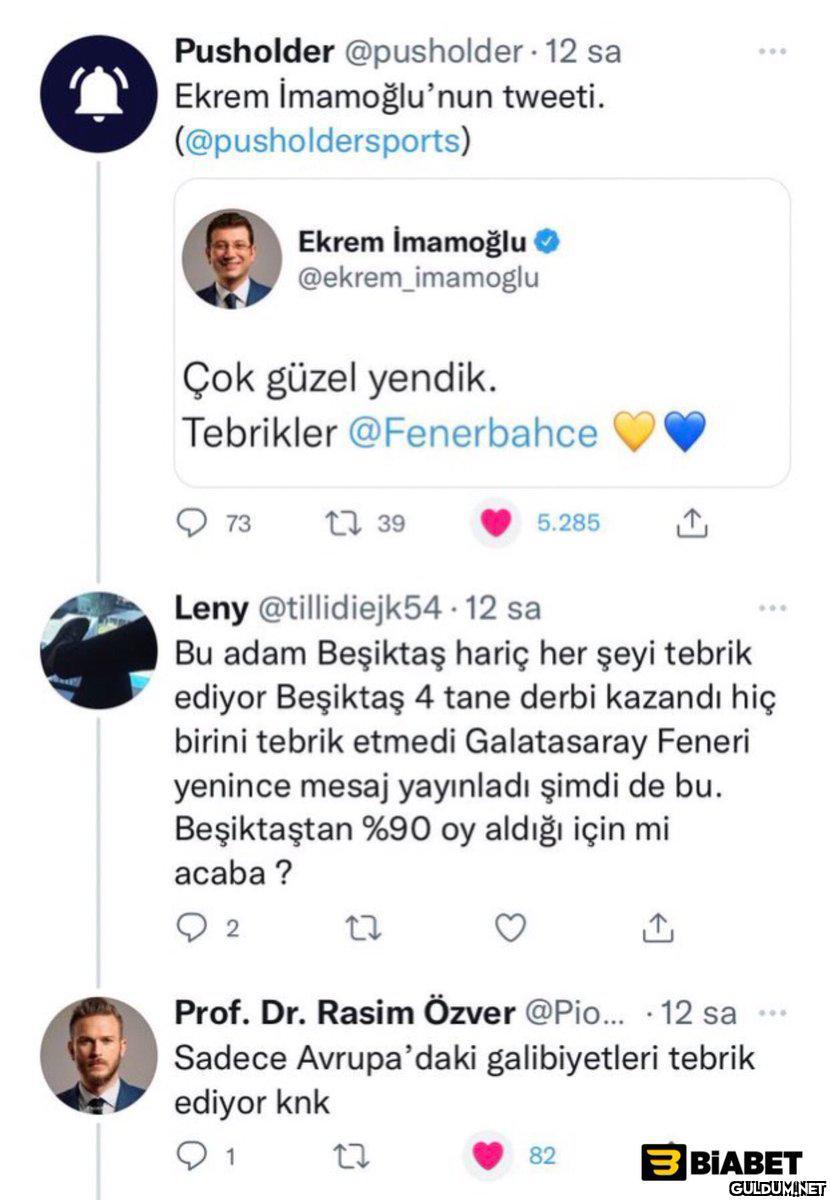Unlike Pusholder's tweet with 5.285 likes
The height and width of the screenshot is (1200, 830).
pos(494,522)
